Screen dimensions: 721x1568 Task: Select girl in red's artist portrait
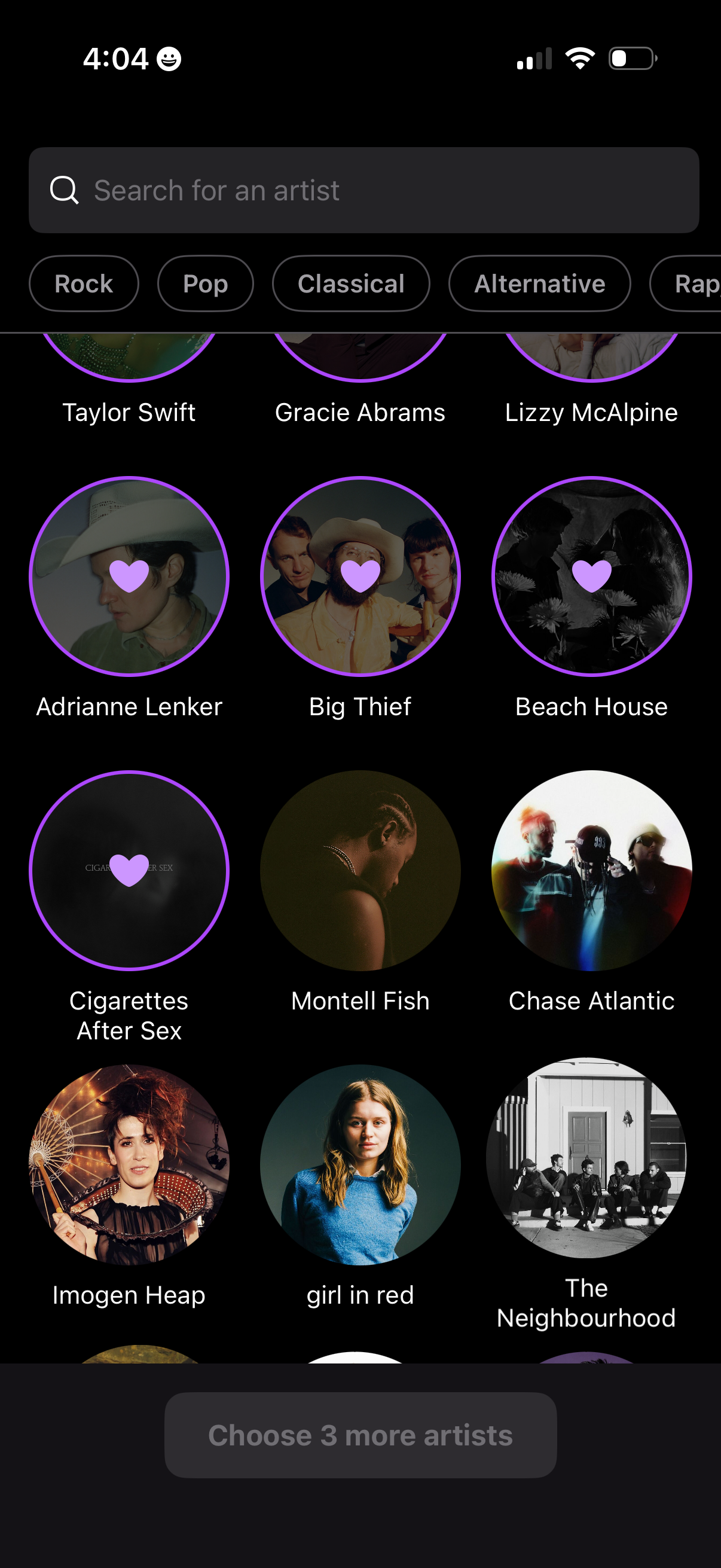360,1164
